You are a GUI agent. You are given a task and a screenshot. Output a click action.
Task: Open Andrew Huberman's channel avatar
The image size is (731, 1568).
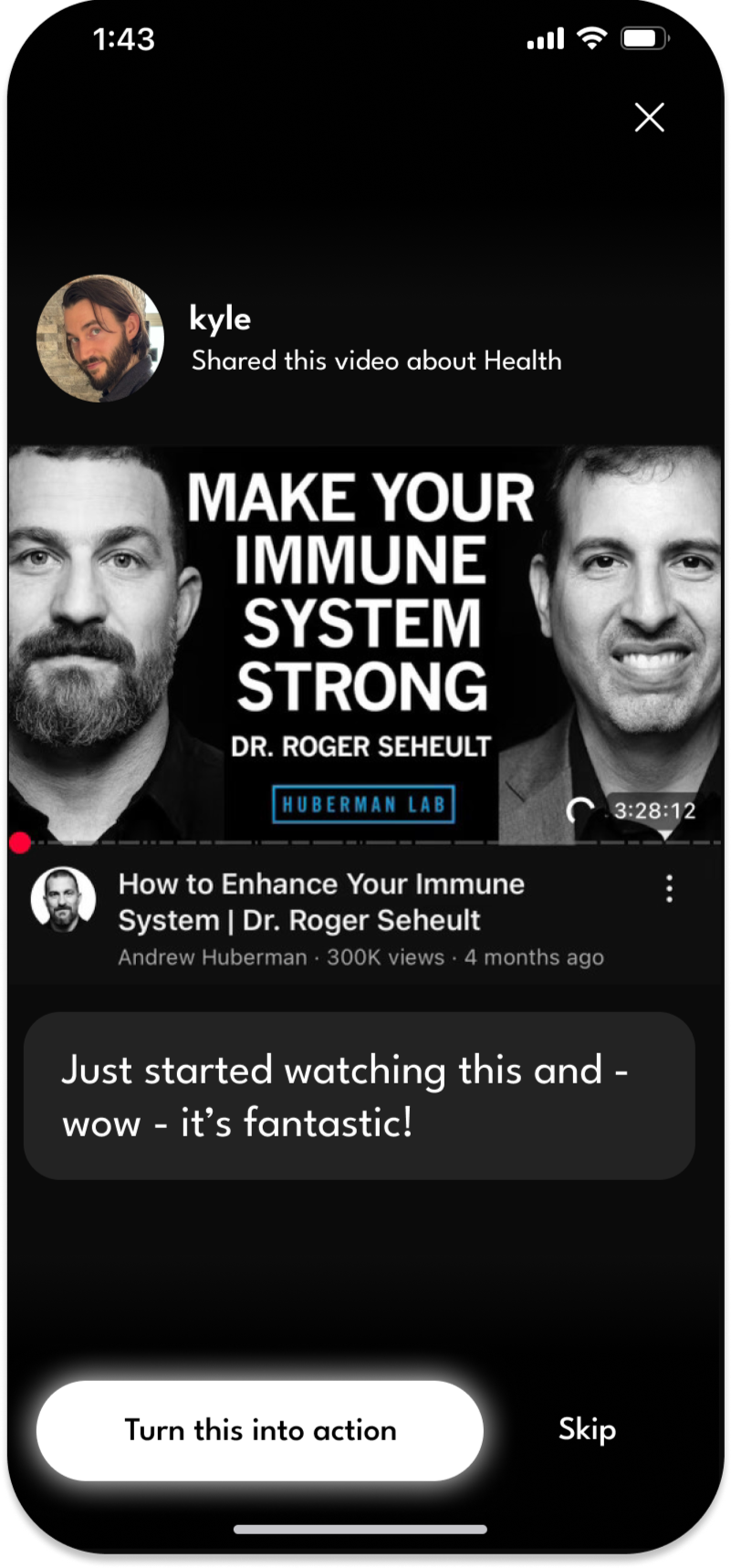tap(63, 900)
